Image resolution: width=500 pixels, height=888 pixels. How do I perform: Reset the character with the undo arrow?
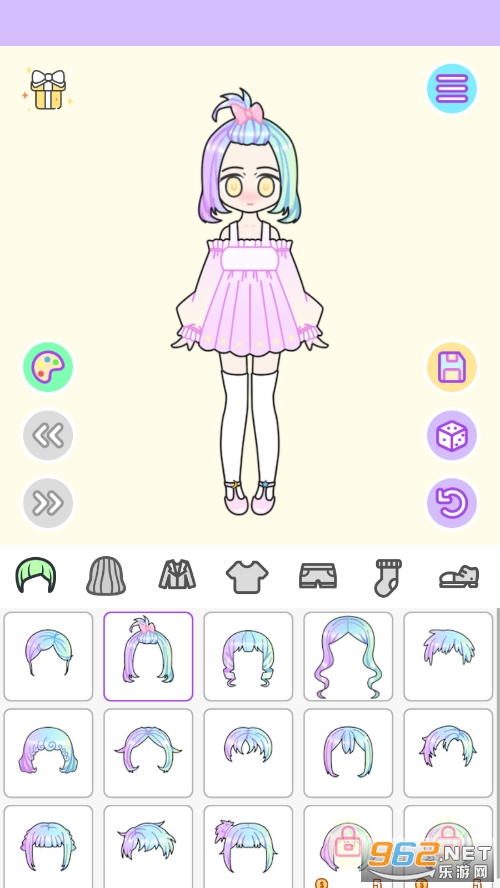[451, 503]
